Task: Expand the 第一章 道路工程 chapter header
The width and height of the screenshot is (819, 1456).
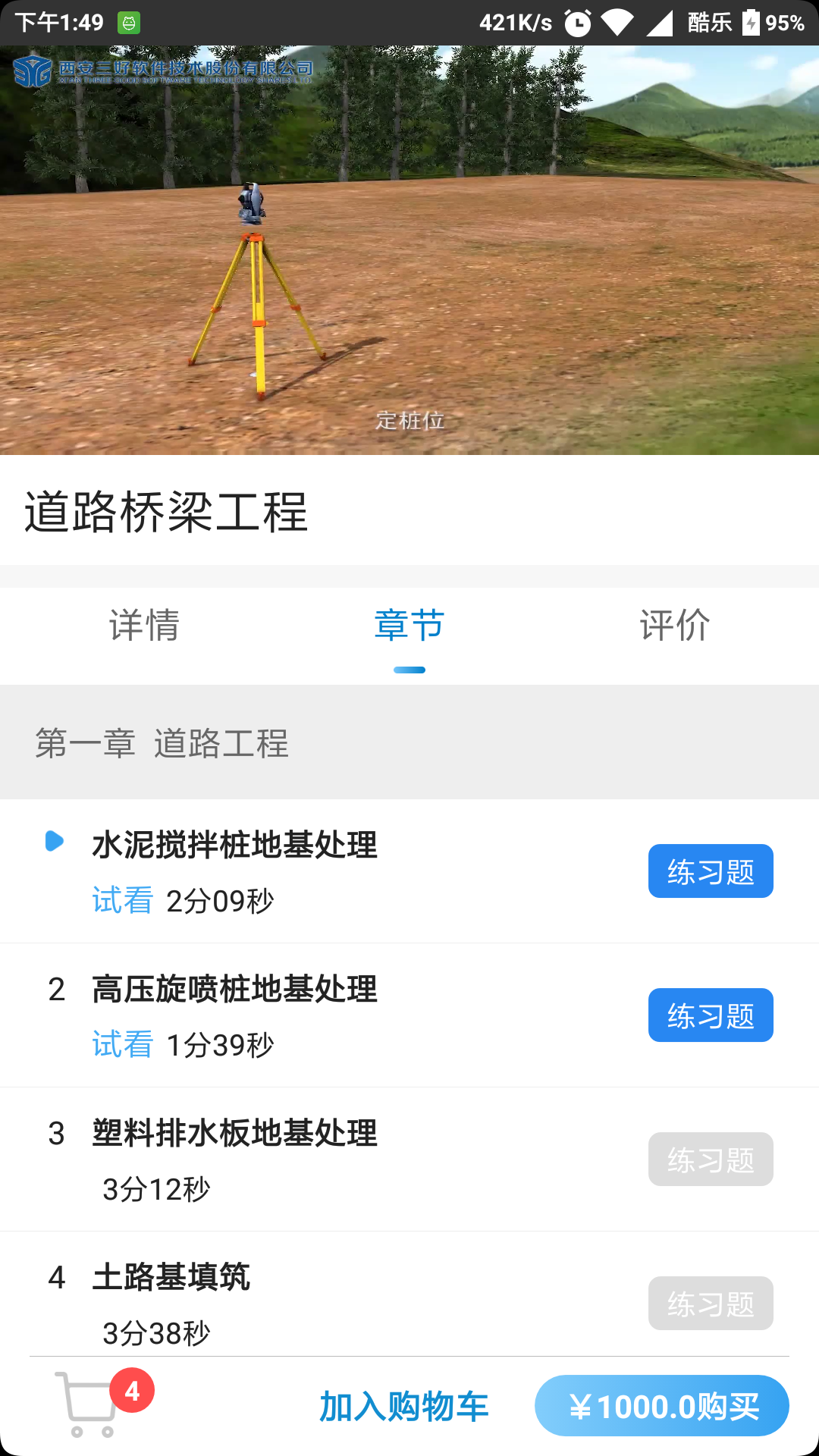Action: coord(162,744)
